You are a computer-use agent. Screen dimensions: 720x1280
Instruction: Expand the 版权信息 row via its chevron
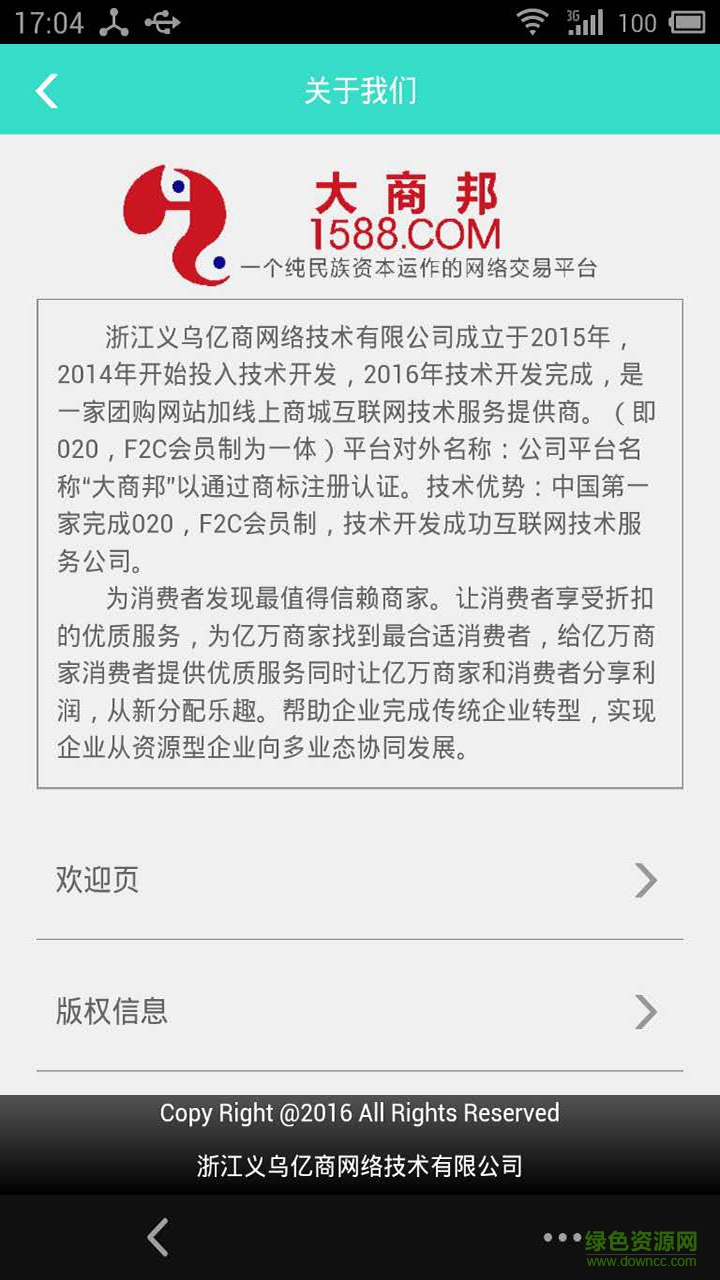point(645,1012)
